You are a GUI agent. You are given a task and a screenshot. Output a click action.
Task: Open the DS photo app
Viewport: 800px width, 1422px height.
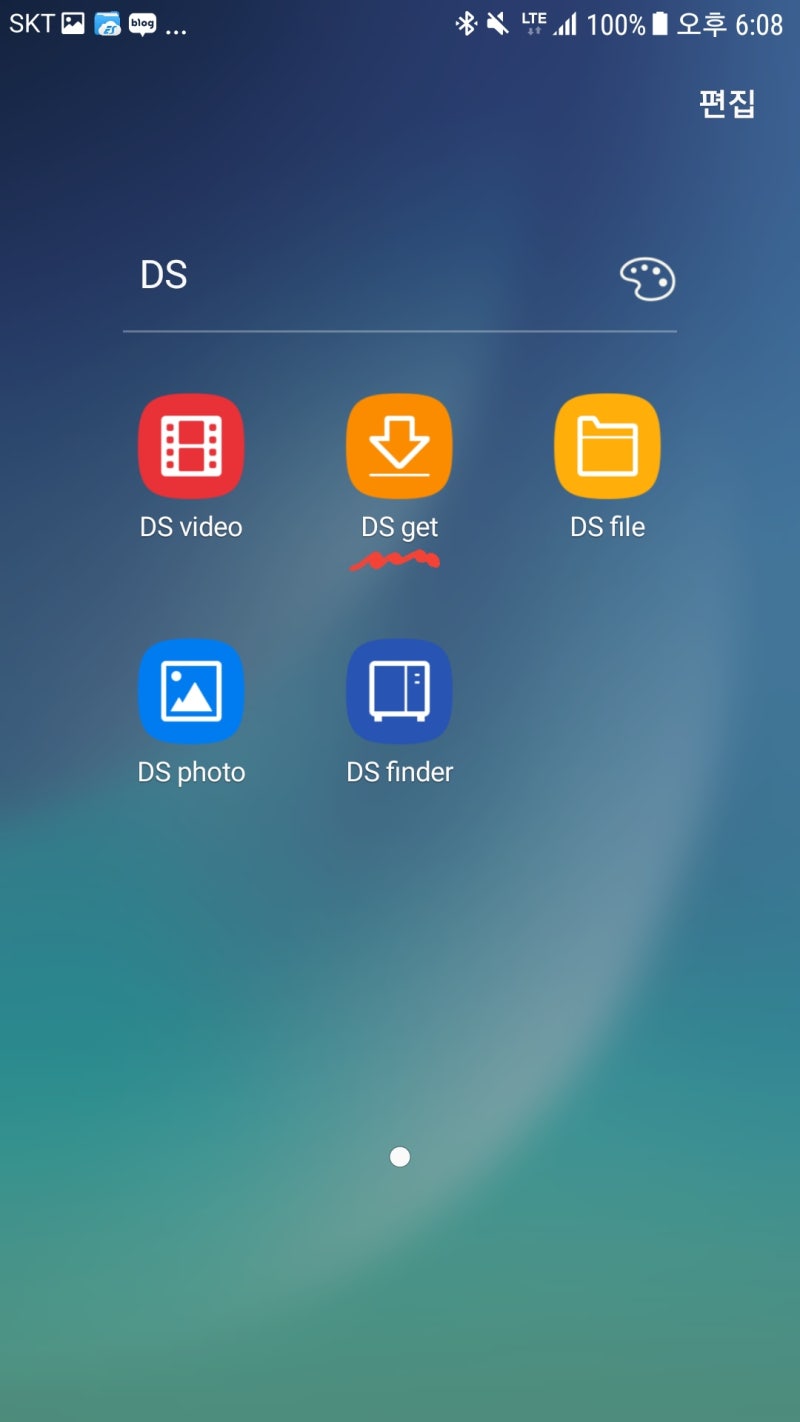(x=191, y=691)
